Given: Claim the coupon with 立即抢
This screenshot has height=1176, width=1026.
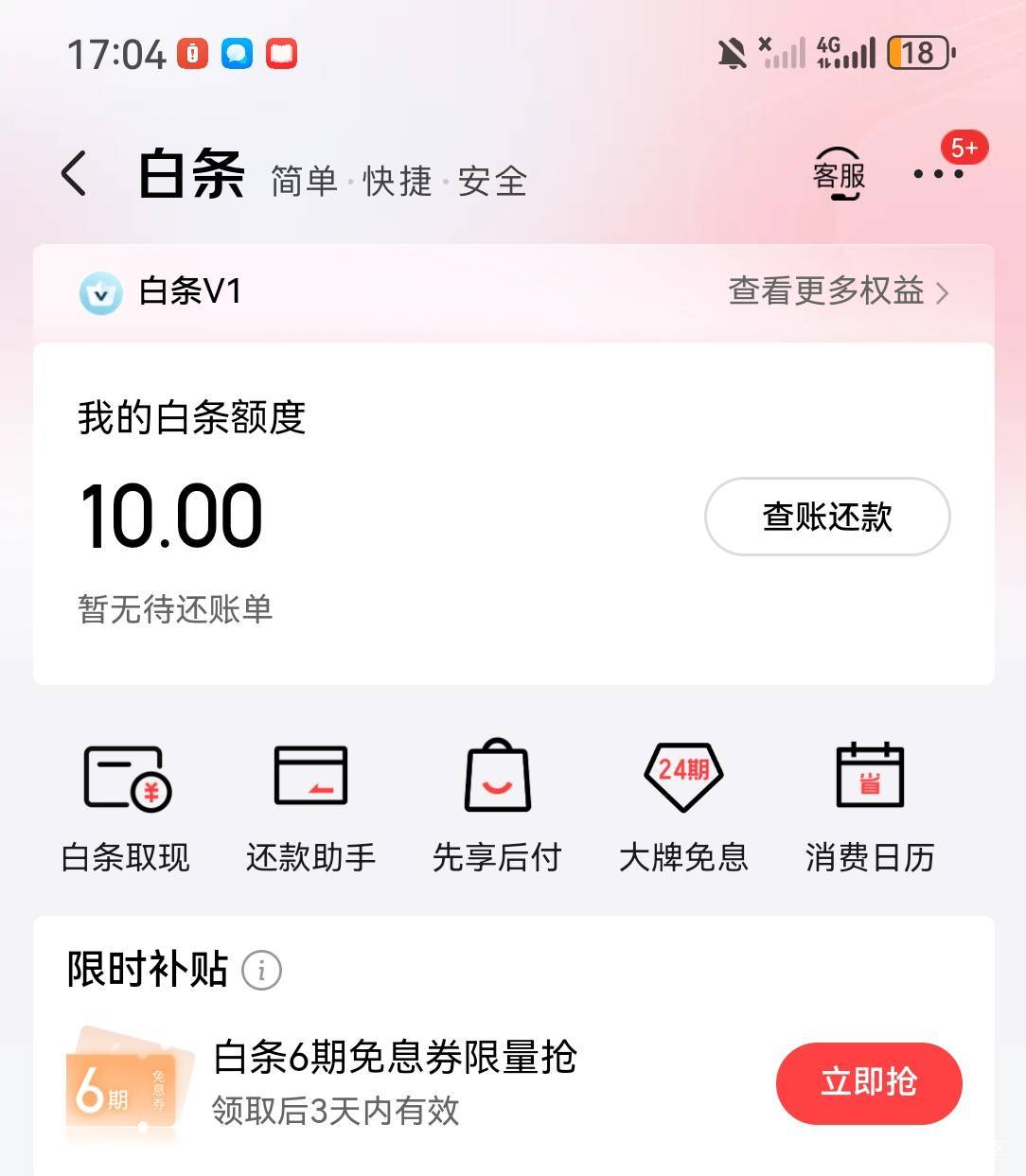Looking at the screenshot, I should tap(869, 1083).
